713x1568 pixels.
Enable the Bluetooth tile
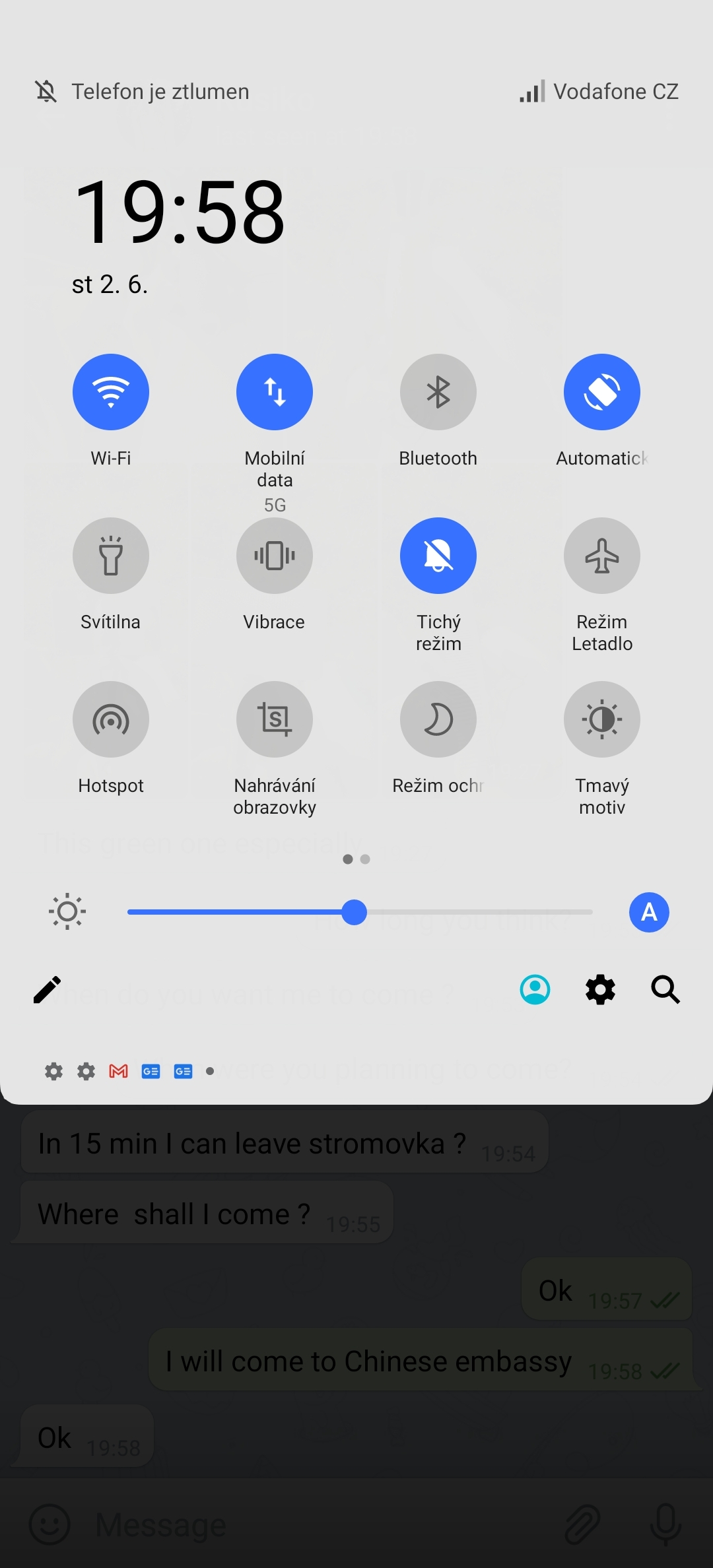438,391
